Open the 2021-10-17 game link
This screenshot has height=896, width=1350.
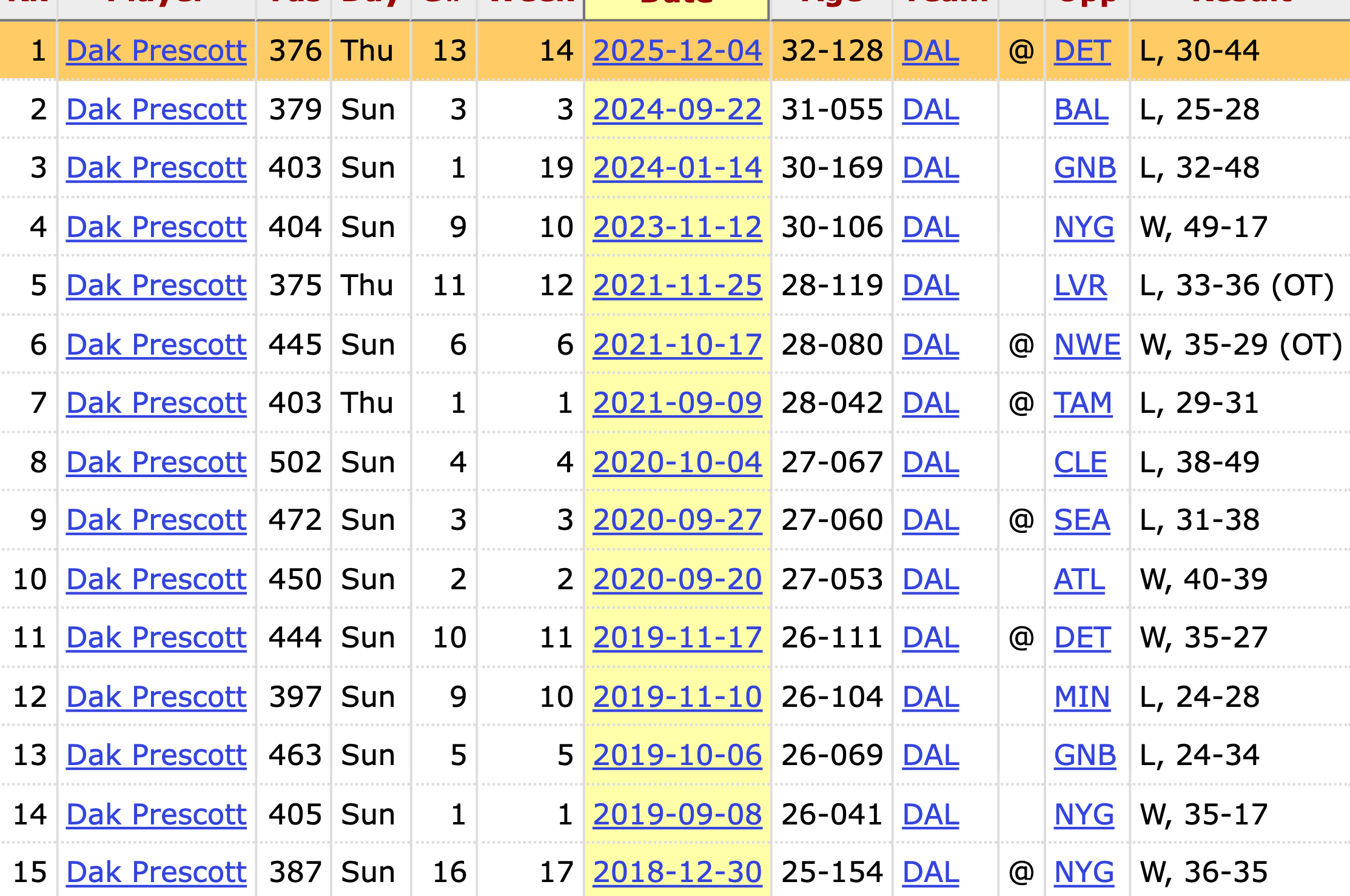tap(677, 345)
